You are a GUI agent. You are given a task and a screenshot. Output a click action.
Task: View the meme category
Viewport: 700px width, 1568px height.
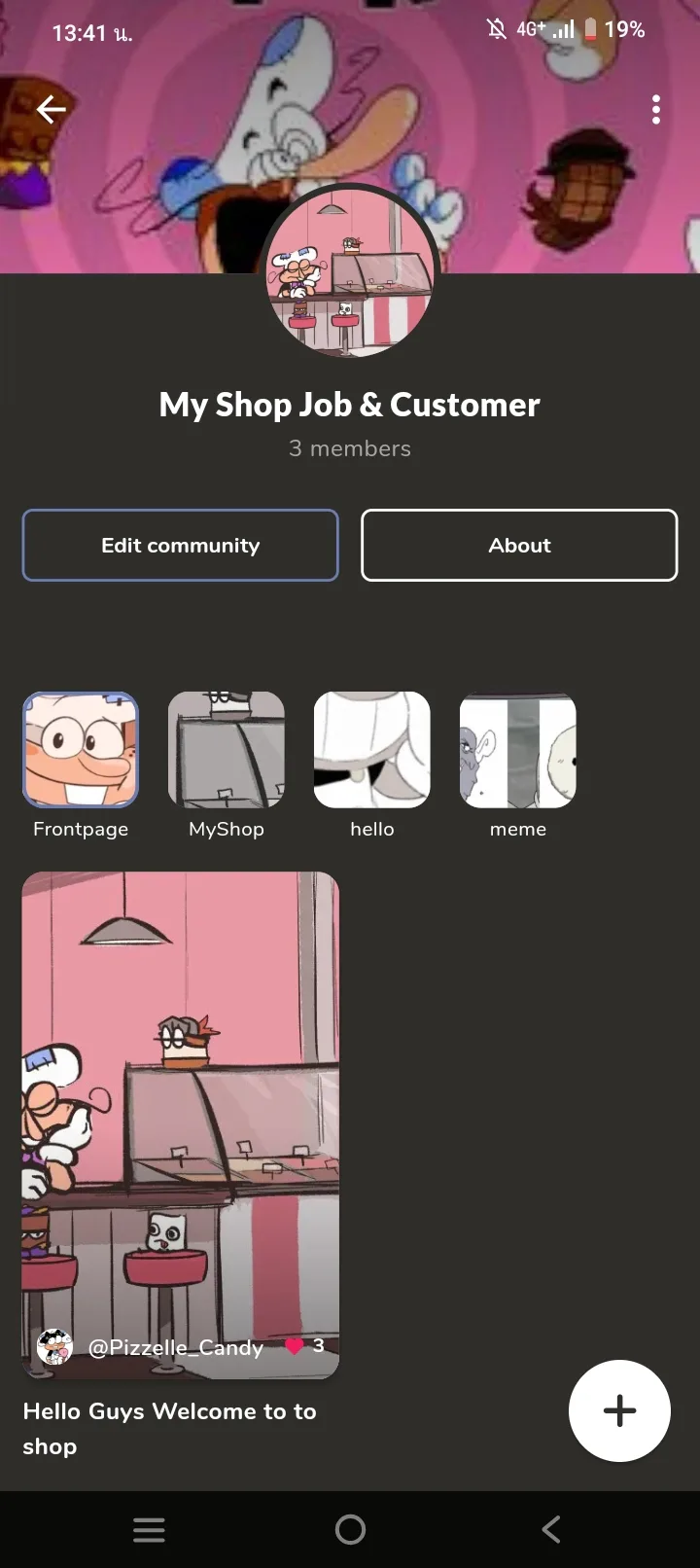point(518,751)
